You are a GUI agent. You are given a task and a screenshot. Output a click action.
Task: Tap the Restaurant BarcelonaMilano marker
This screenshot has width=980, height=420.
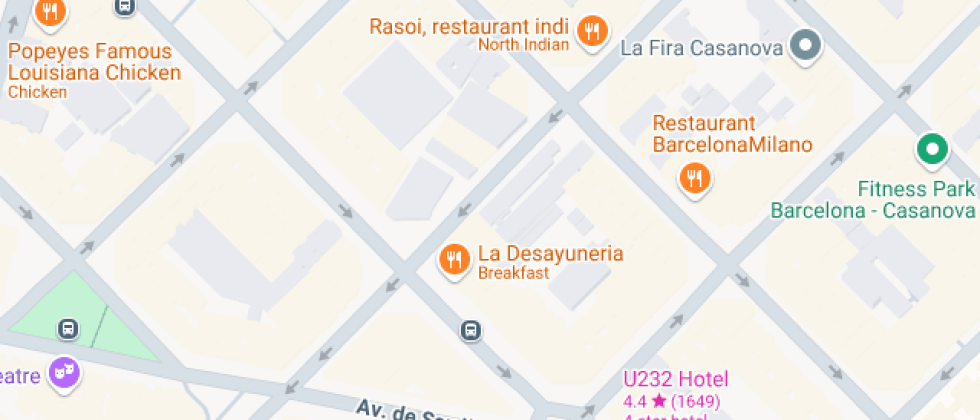point(694,179)
